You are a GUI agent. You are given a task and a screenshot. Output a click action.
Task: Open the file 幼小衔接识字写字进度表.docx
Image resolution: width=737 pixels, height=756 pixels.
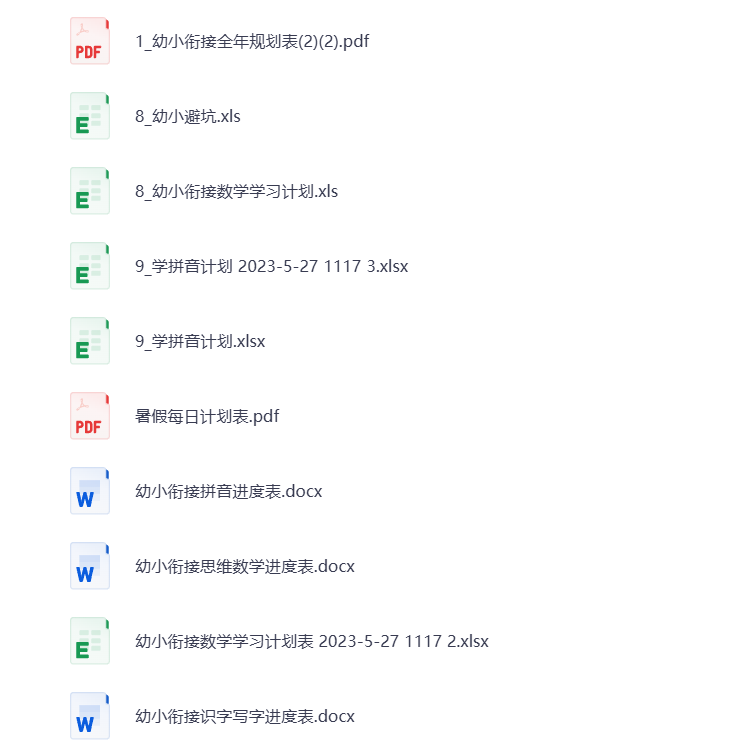(240, 716)
